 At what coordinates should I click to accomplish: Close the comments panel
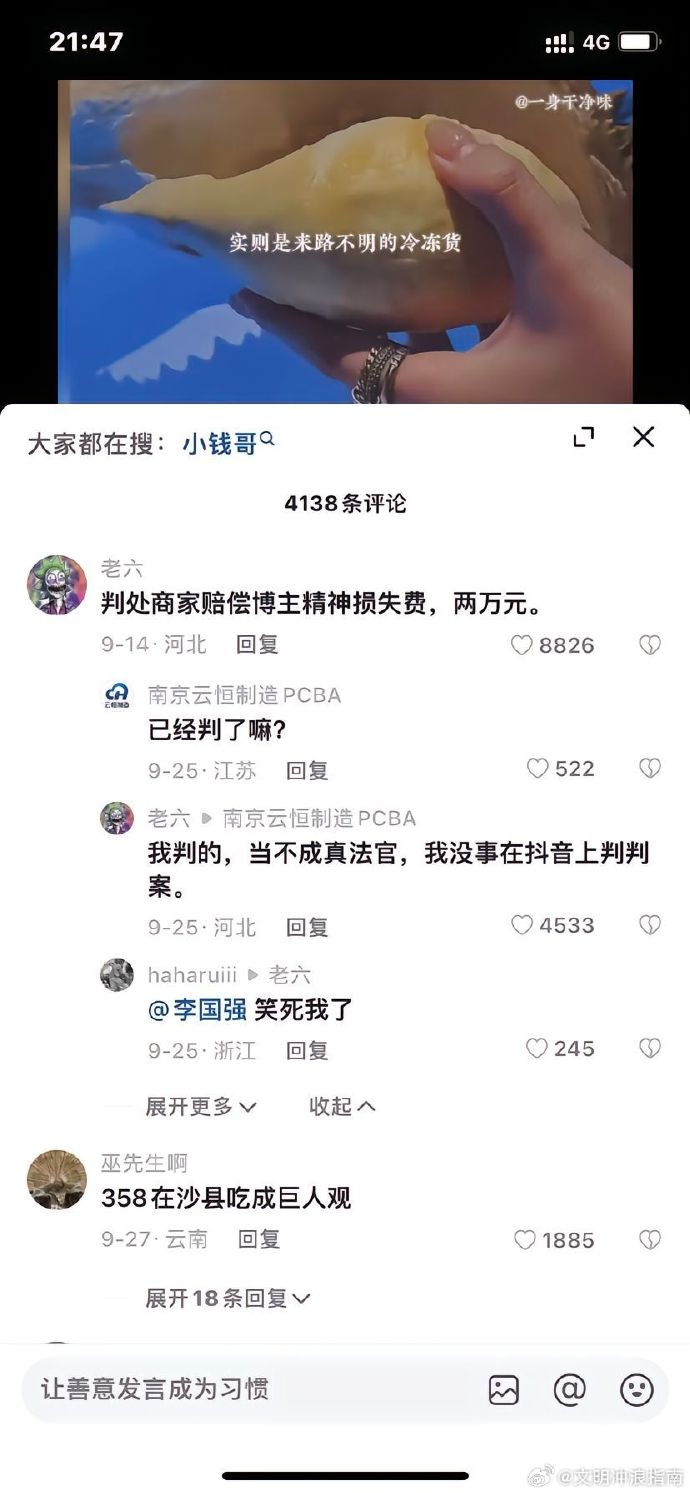pyautogui.click(x=643, y=437)
